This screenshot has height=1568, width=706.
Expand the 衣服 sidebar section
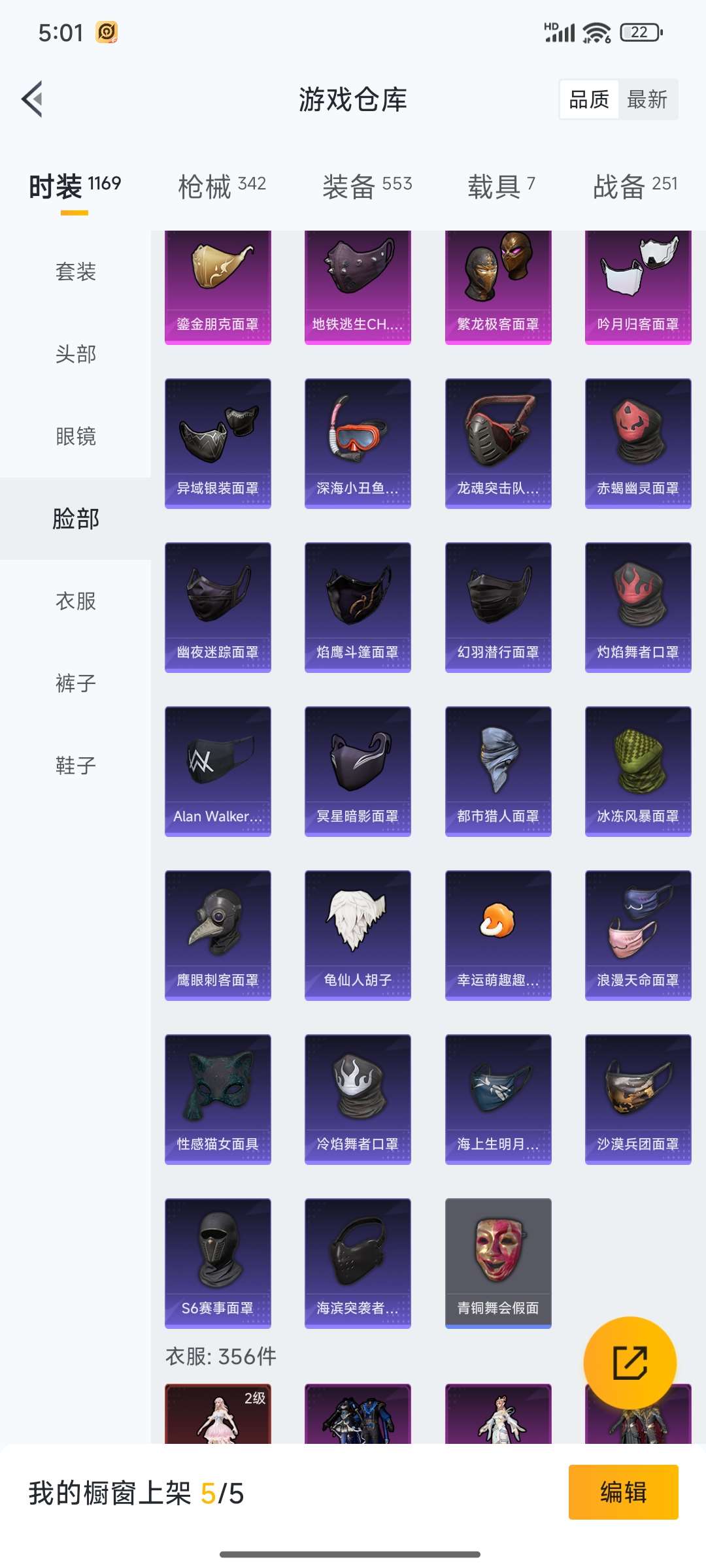point(74,601)
